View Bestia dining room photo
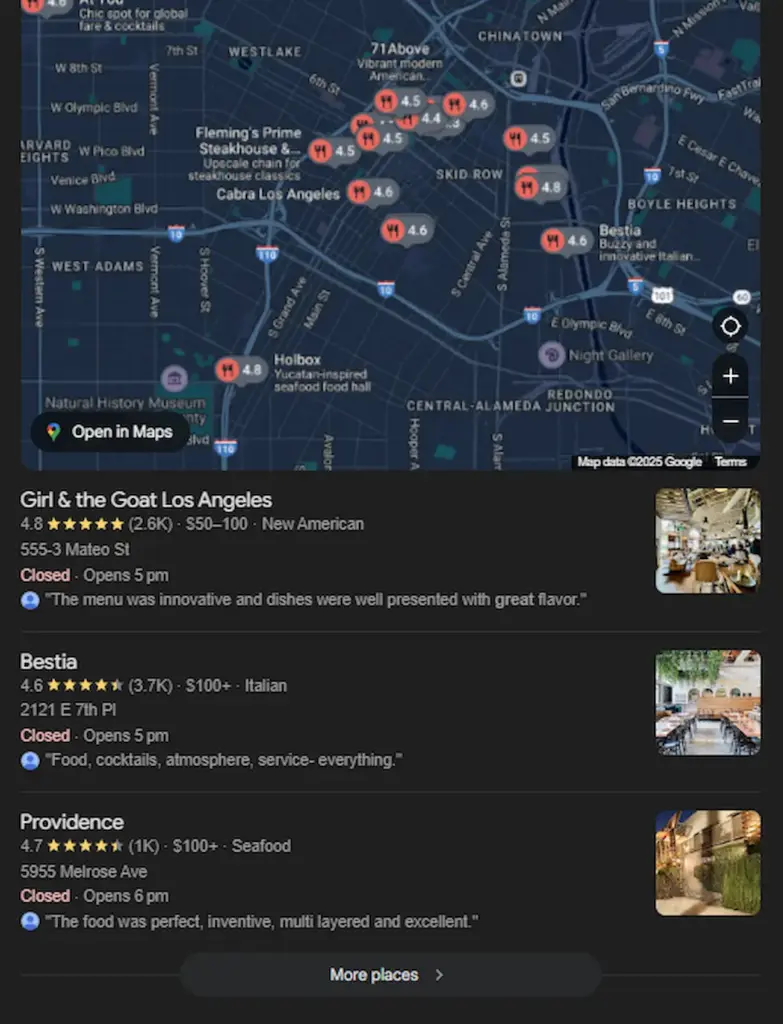 [707, 702]
